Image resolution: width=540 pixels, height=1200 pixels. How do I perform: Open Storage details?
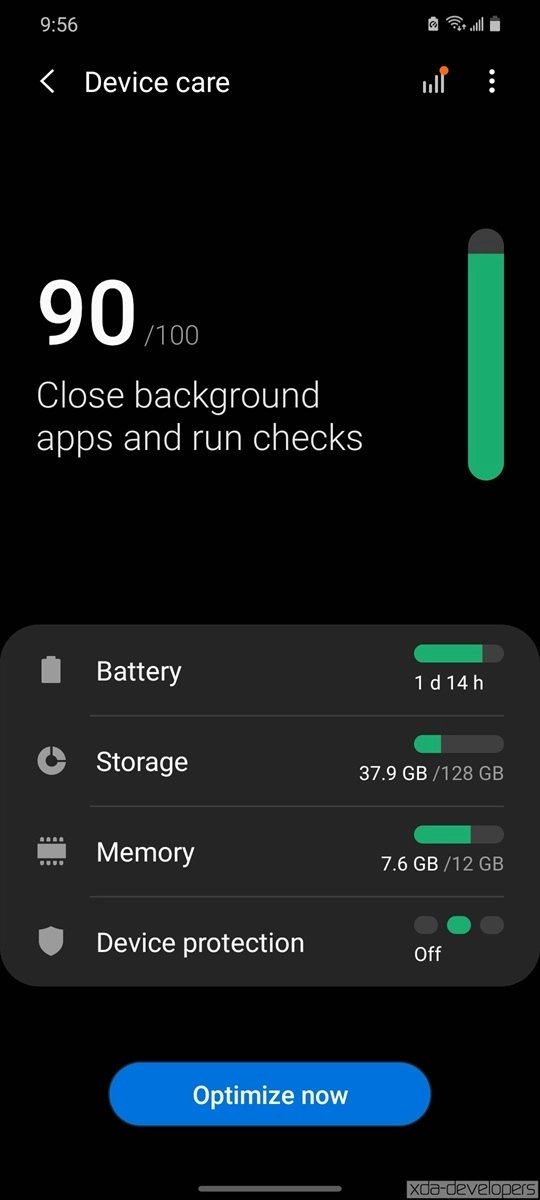click(x=270, y=761)
